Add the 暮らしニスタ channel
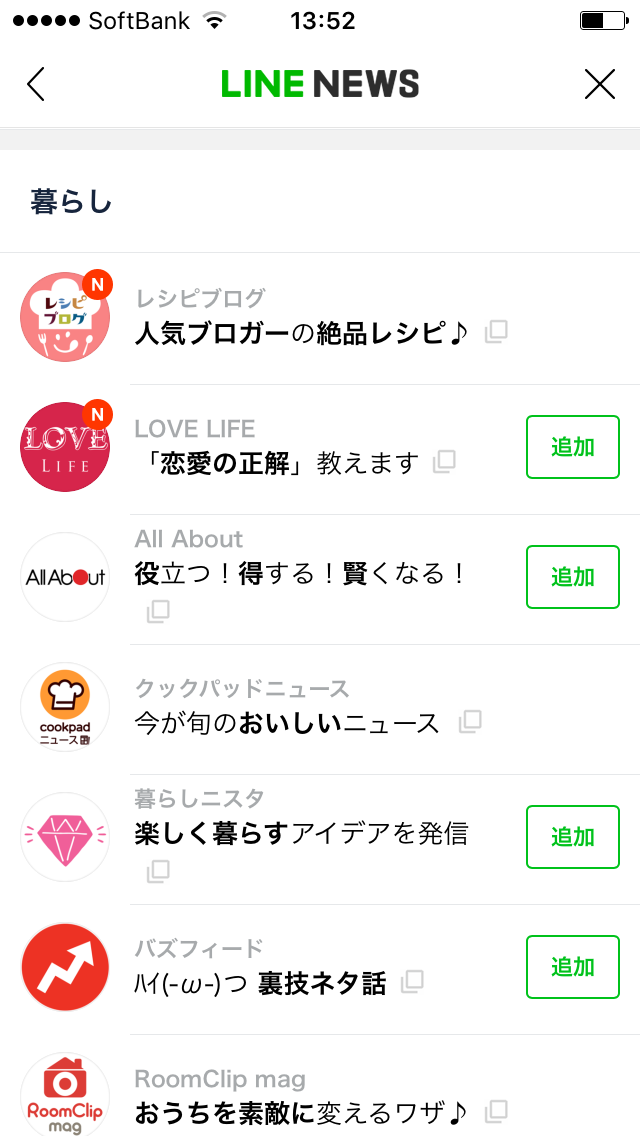 tap(573, 837)
